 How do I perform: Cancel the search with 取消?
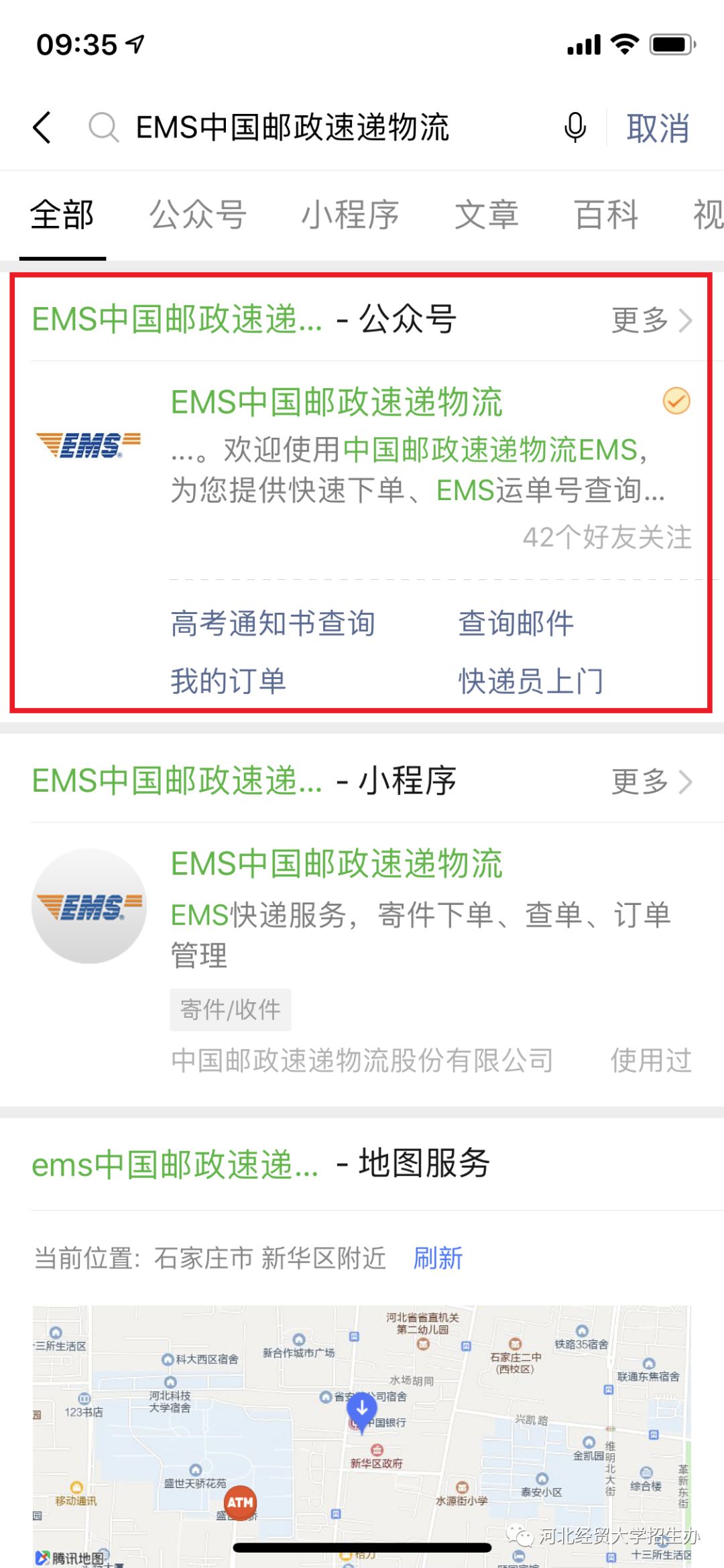click(658, 128)
